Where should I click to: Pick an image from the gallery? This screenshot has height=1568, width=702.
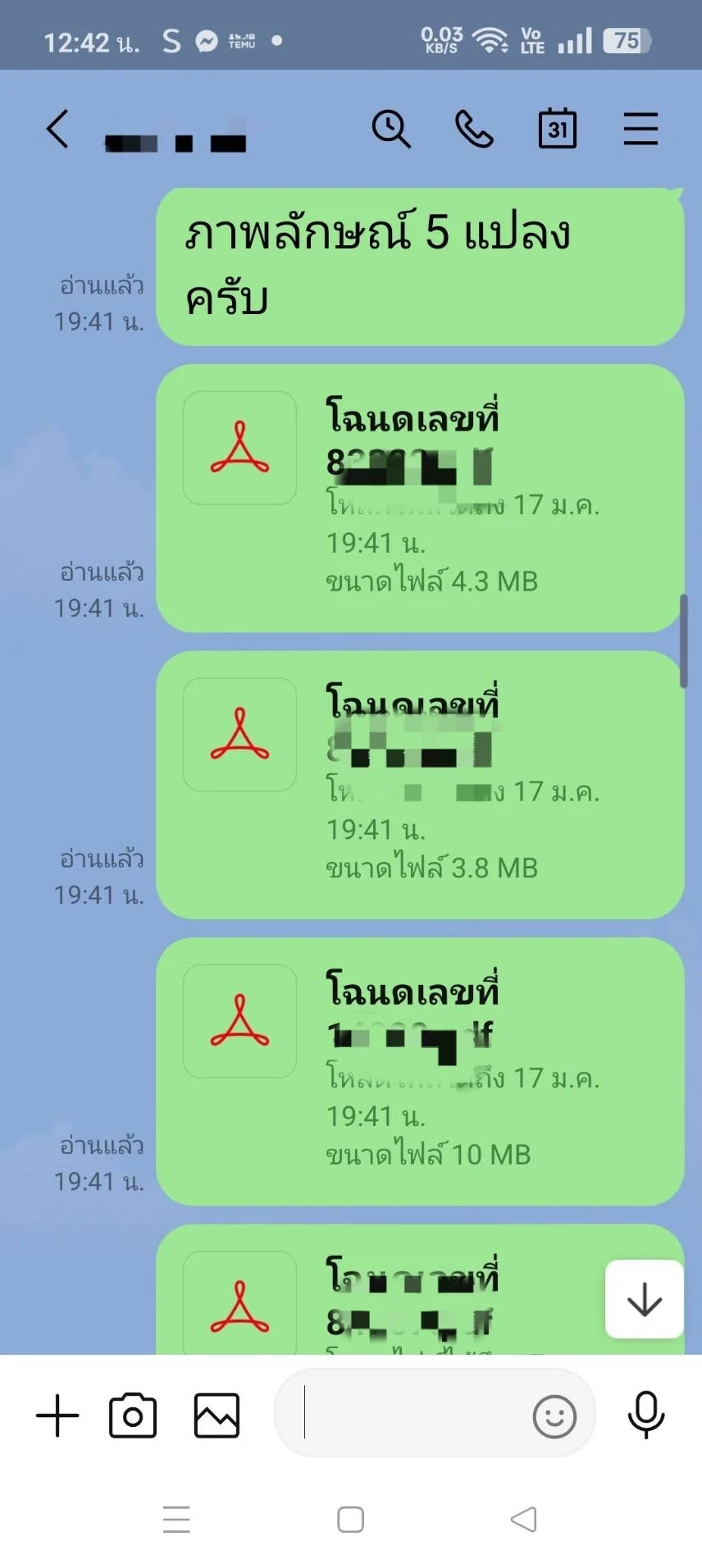point(217,1415)
